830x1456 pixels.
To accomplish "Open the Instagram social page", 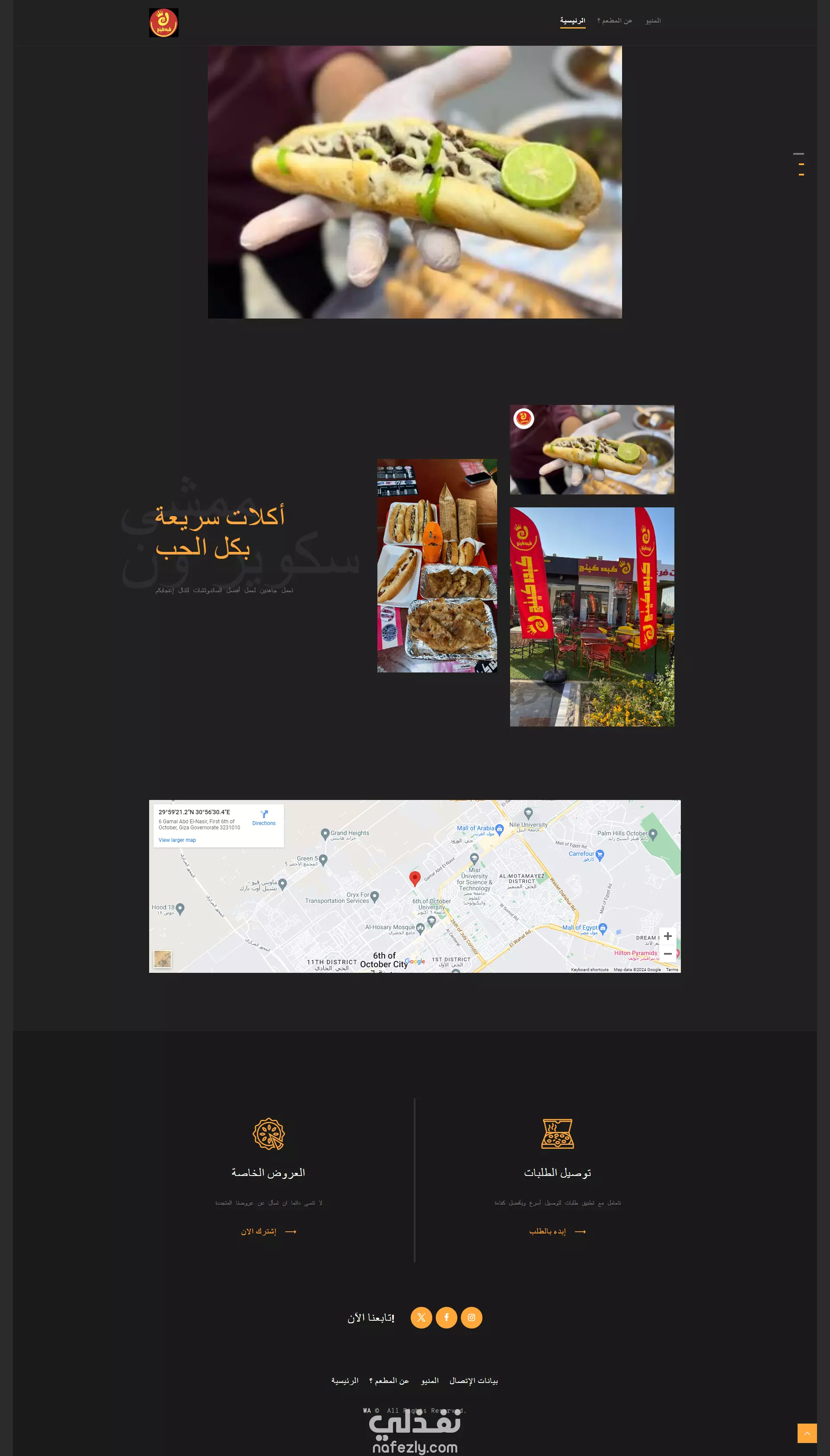I will (472, 1318).
